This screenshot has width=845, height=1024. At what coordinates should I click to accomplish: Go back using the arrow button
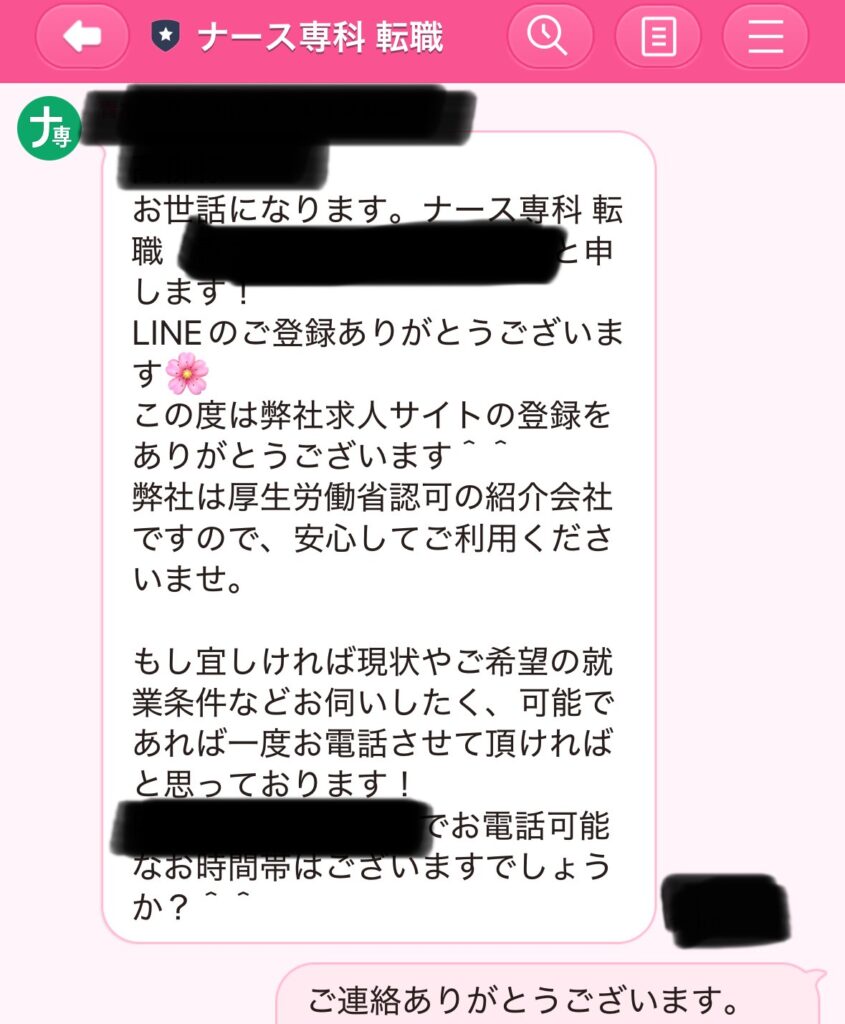84,37
